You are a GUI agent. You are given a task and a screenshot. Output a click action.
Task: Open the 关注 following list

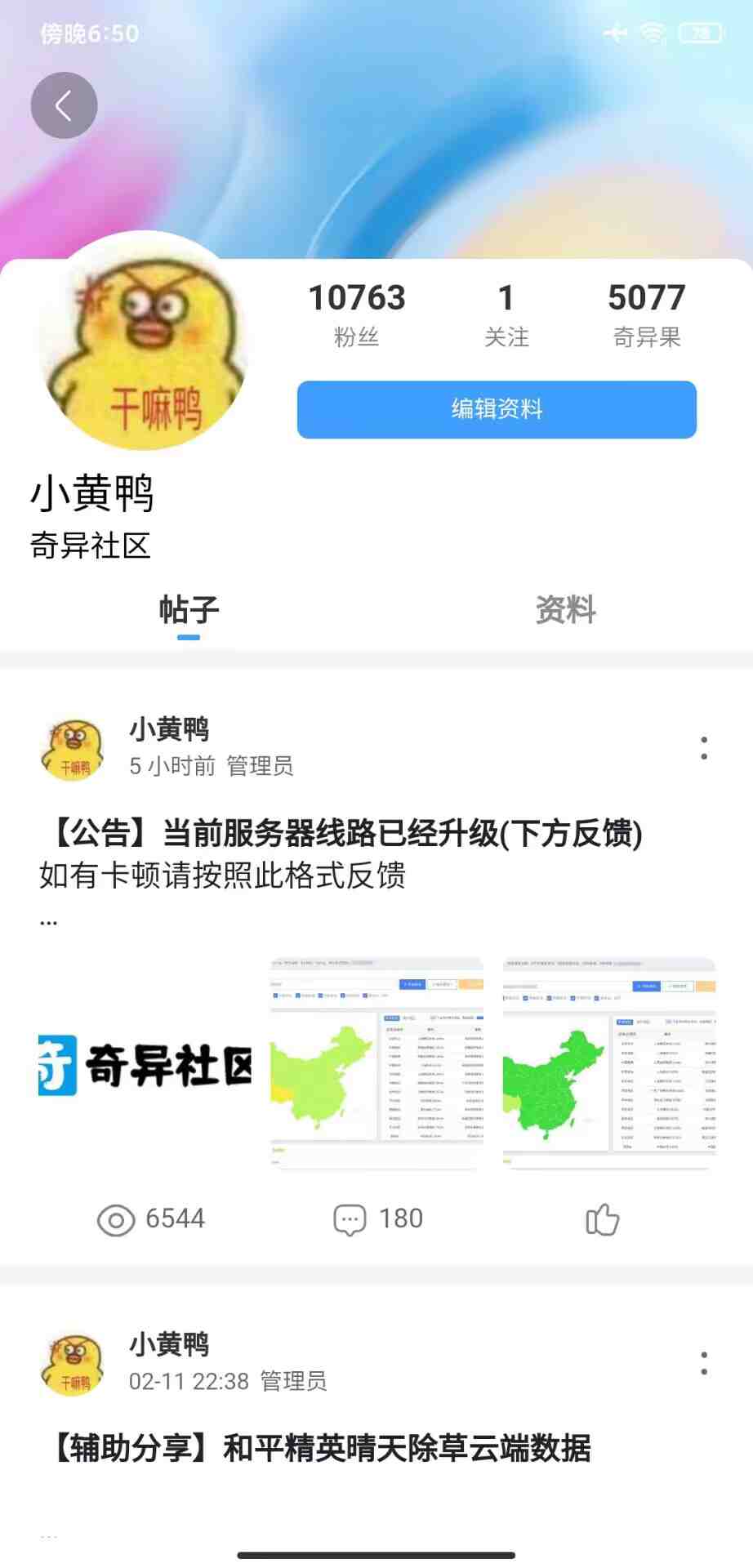click(506, 314)
